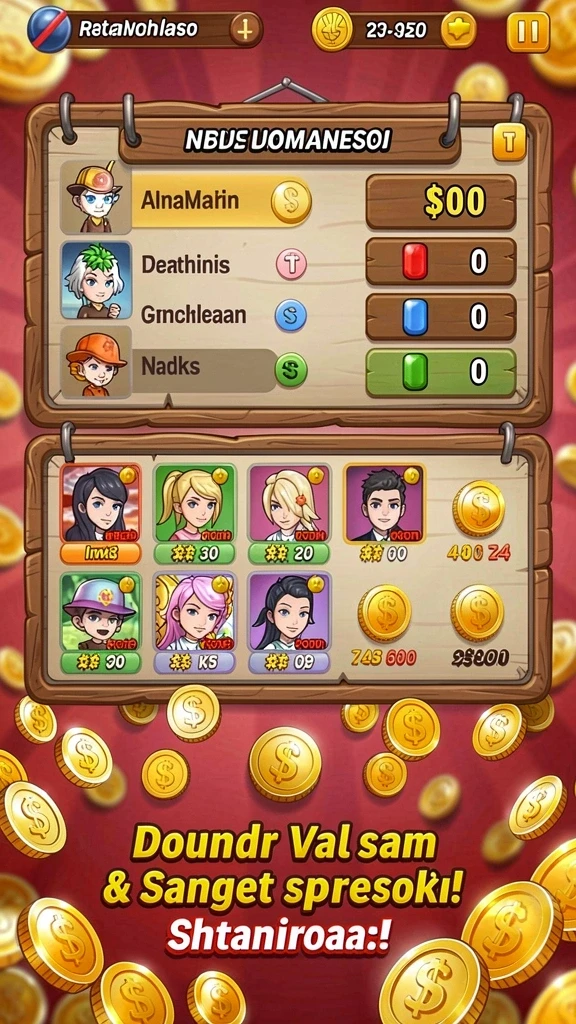Choose the blonde character costing 20
The width and height of the screenshot is (576, 1024).
[x=289, y=513]
